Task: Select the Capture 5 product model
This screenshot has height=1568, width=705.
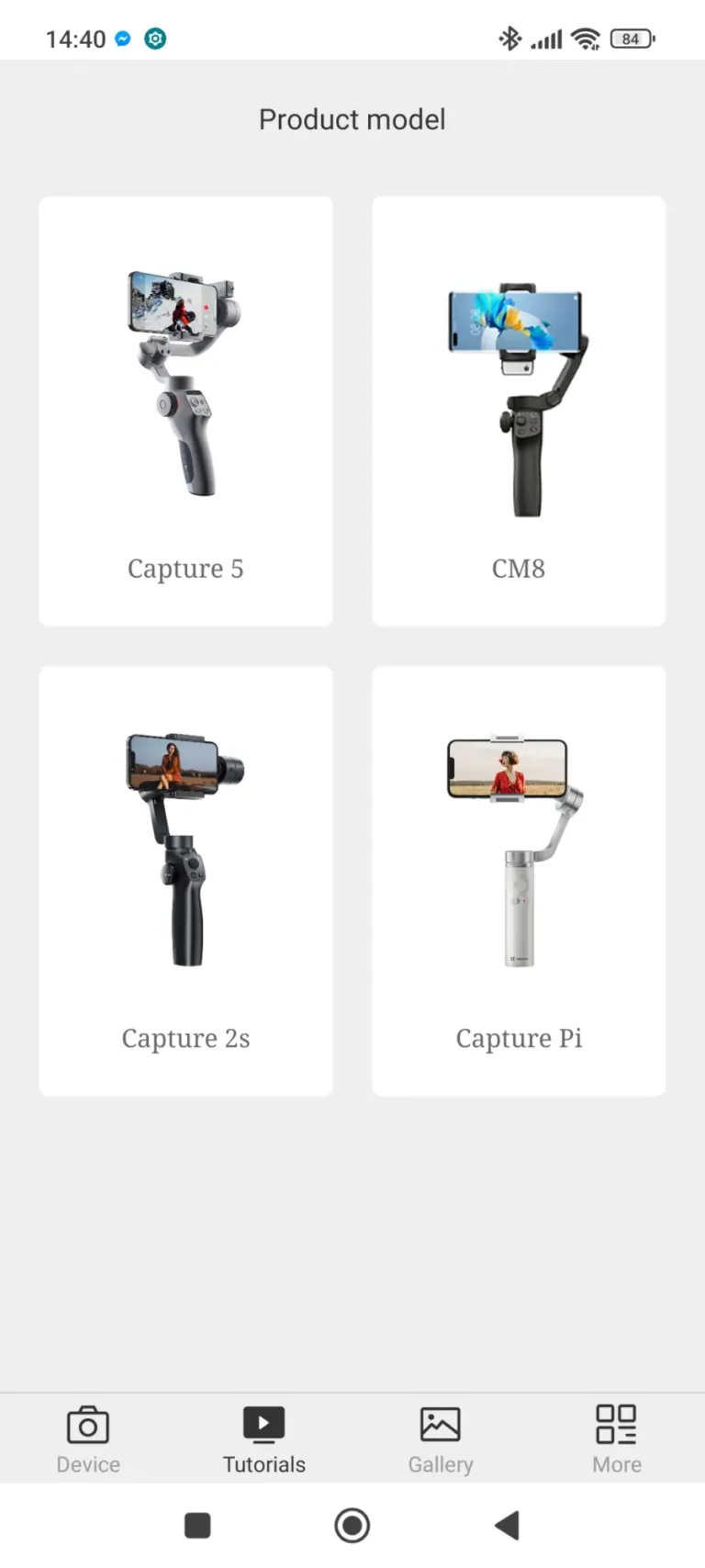Action: [x=185, y=410]
